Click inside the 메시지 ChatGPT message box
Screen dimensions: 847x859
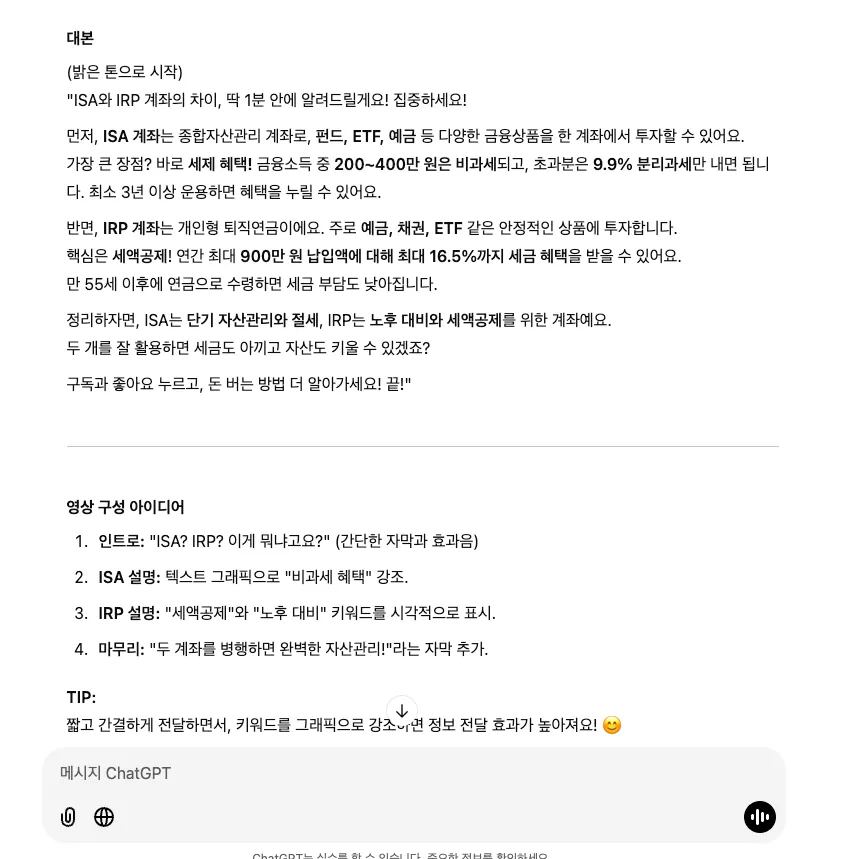(300, 773)
